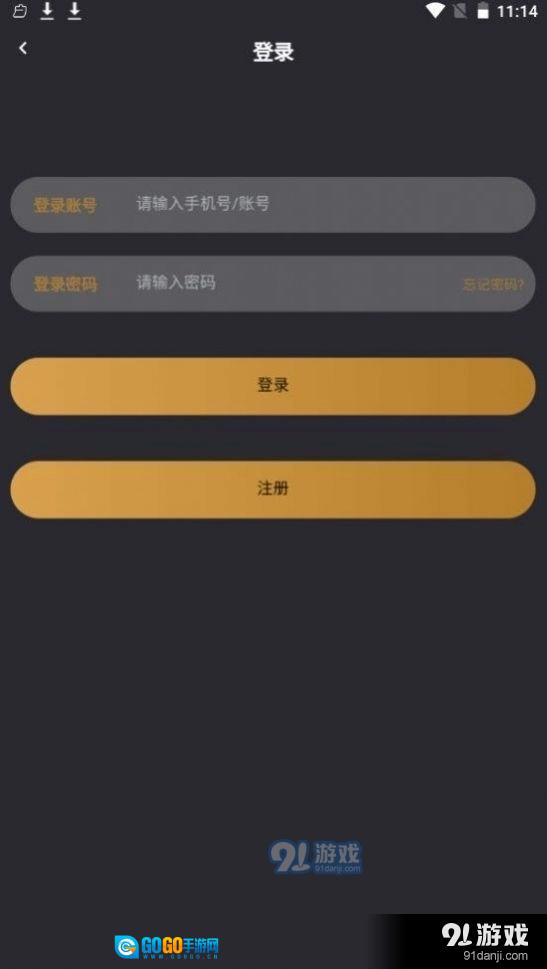
Task: Focus the 登录密码 password field
Action: 273,284
